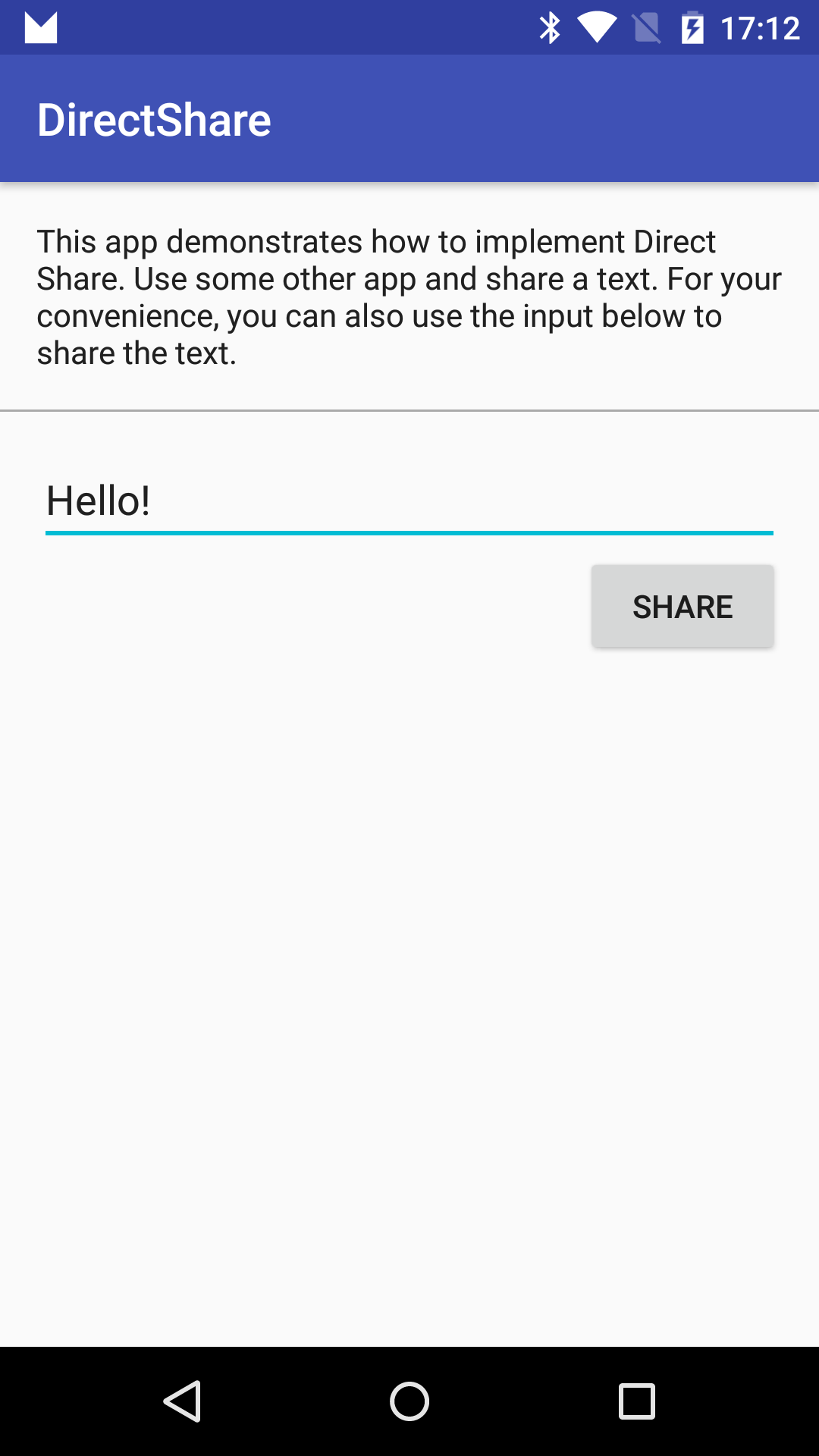819x1456 pixels.
Task: Select the DirectShare app title
Action: click(155, 118)
